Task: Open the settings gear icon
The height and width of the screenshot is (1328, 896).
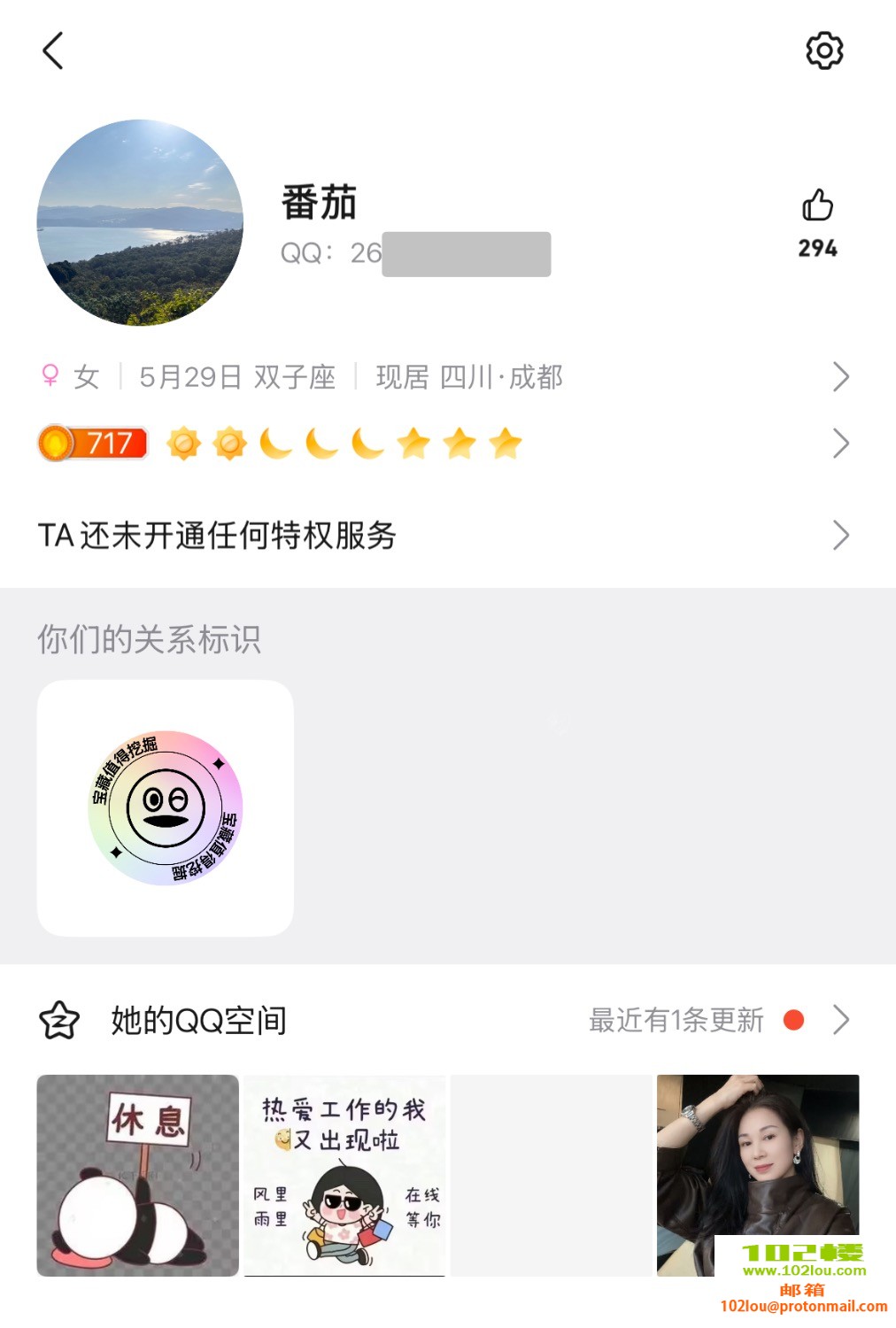Action: coord(824,50)
